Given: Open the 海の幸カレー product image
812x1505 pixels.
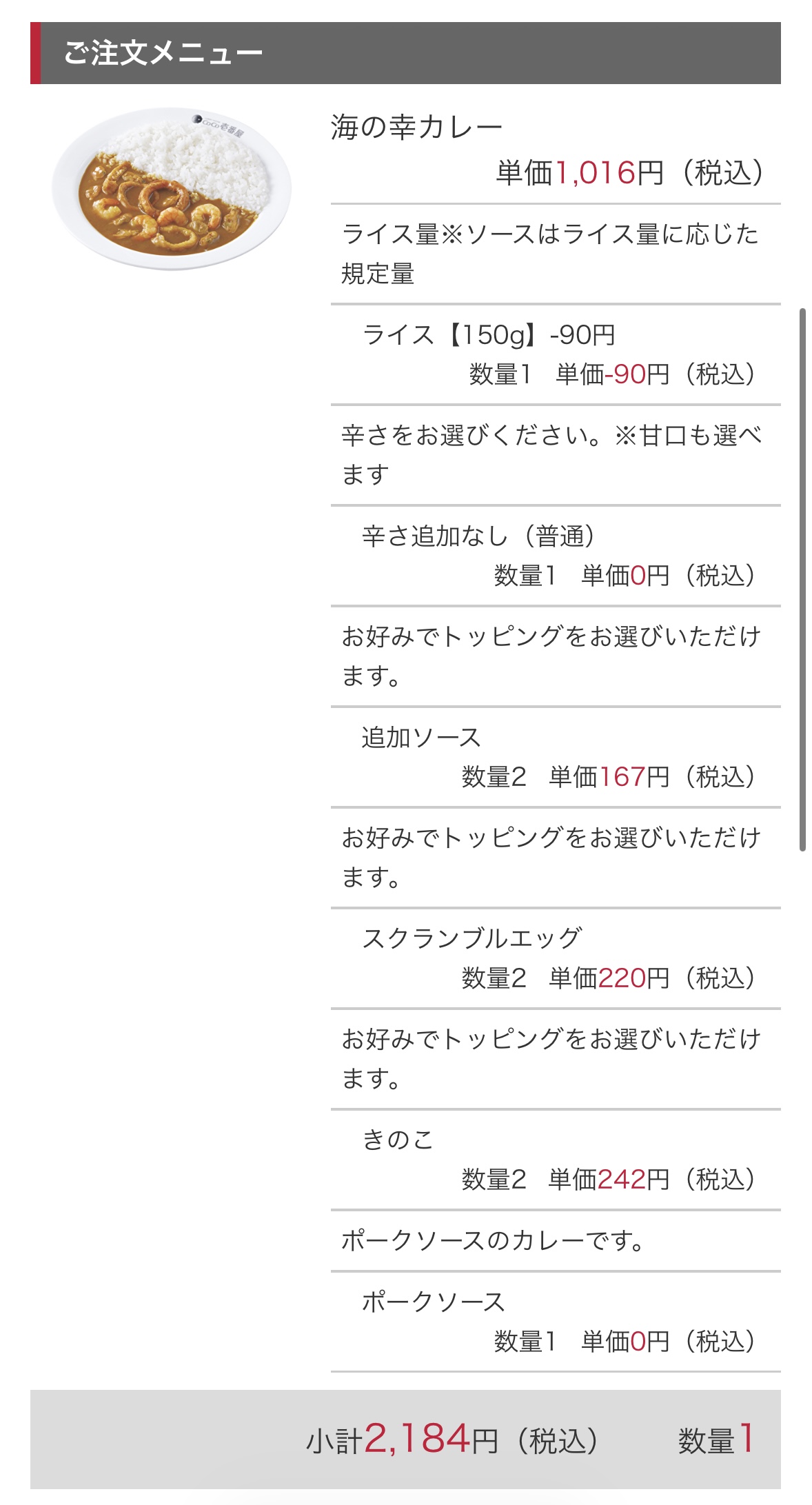Looking at the screenshot, I should 172,188.
